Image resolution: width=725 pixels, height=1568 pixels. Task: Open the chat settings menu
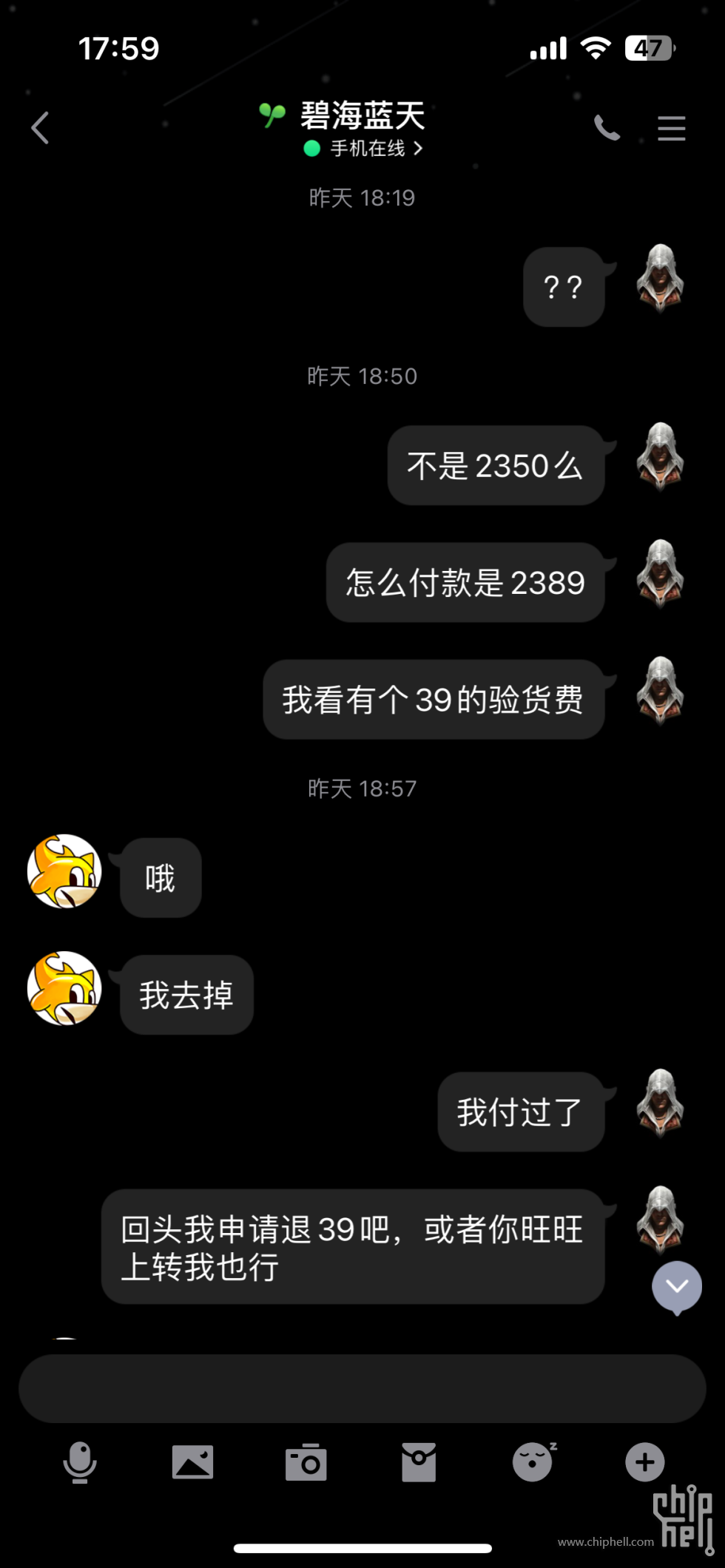tap(672, 128)
